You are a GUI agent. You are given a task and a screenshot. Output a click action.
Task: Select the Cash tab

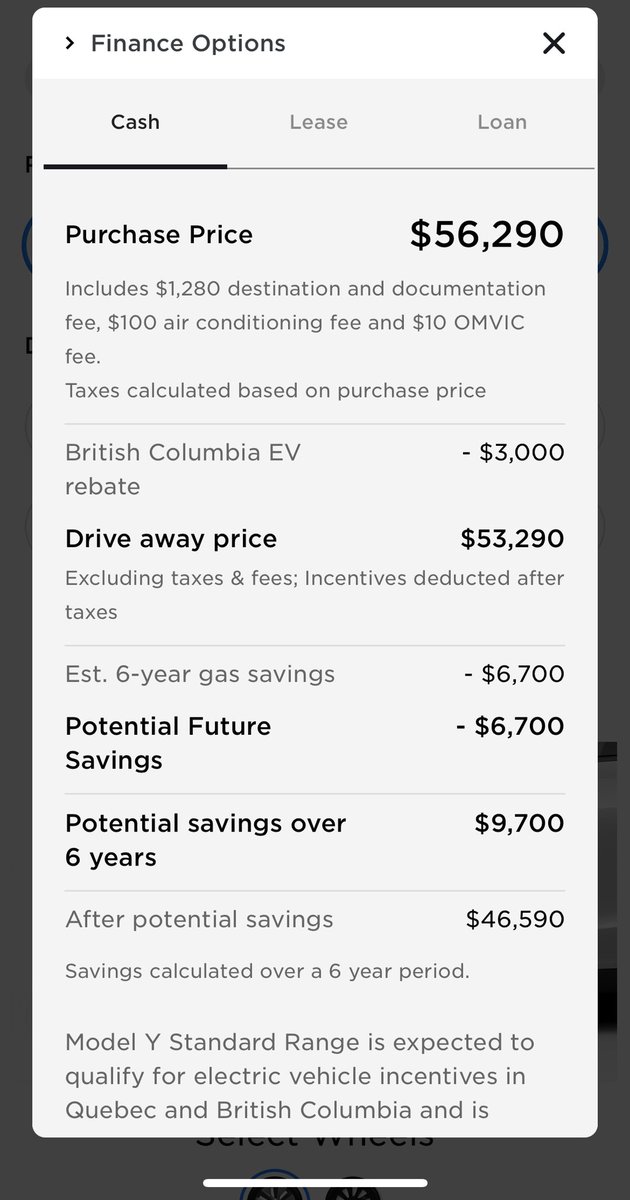coord(135,122)
